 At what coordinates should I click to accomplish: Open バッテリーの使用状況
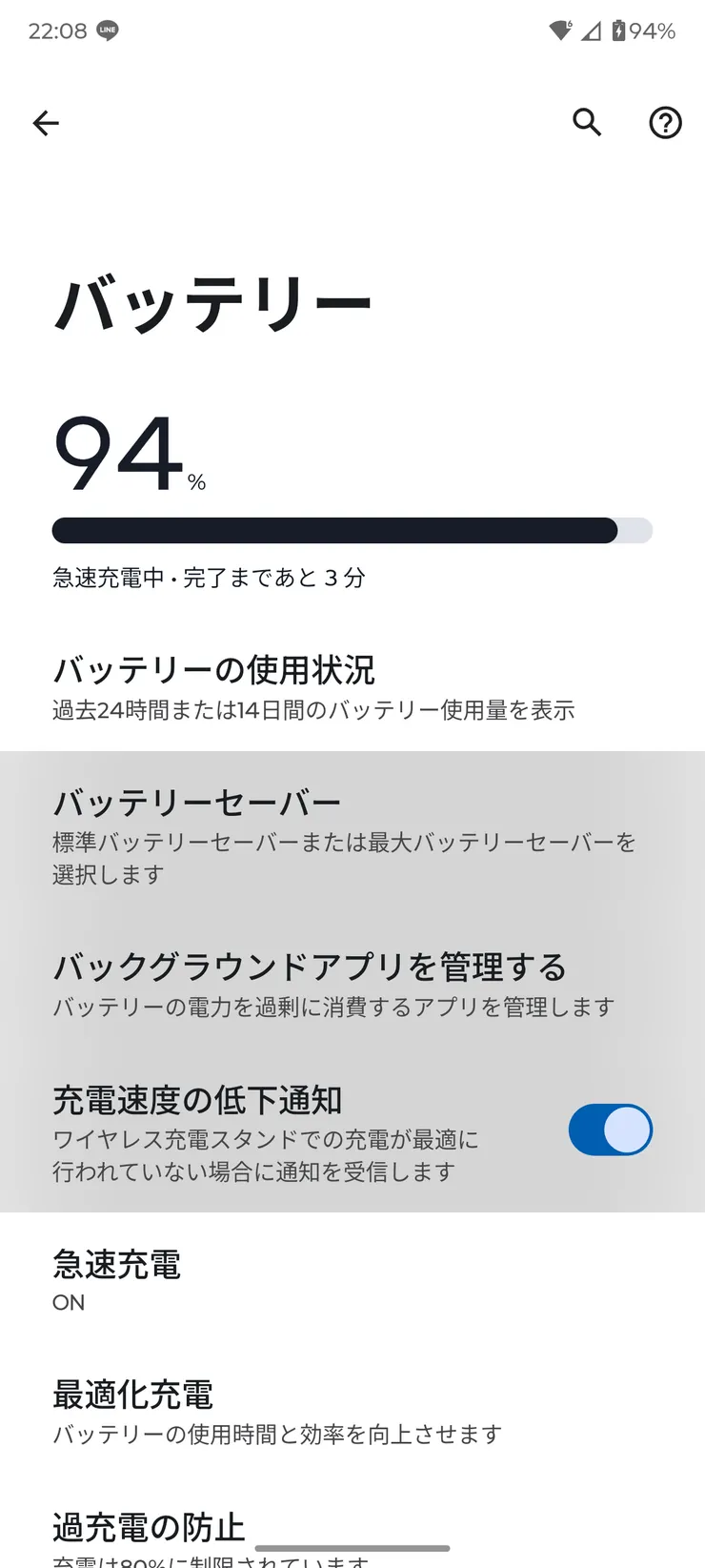pos(314,686)
